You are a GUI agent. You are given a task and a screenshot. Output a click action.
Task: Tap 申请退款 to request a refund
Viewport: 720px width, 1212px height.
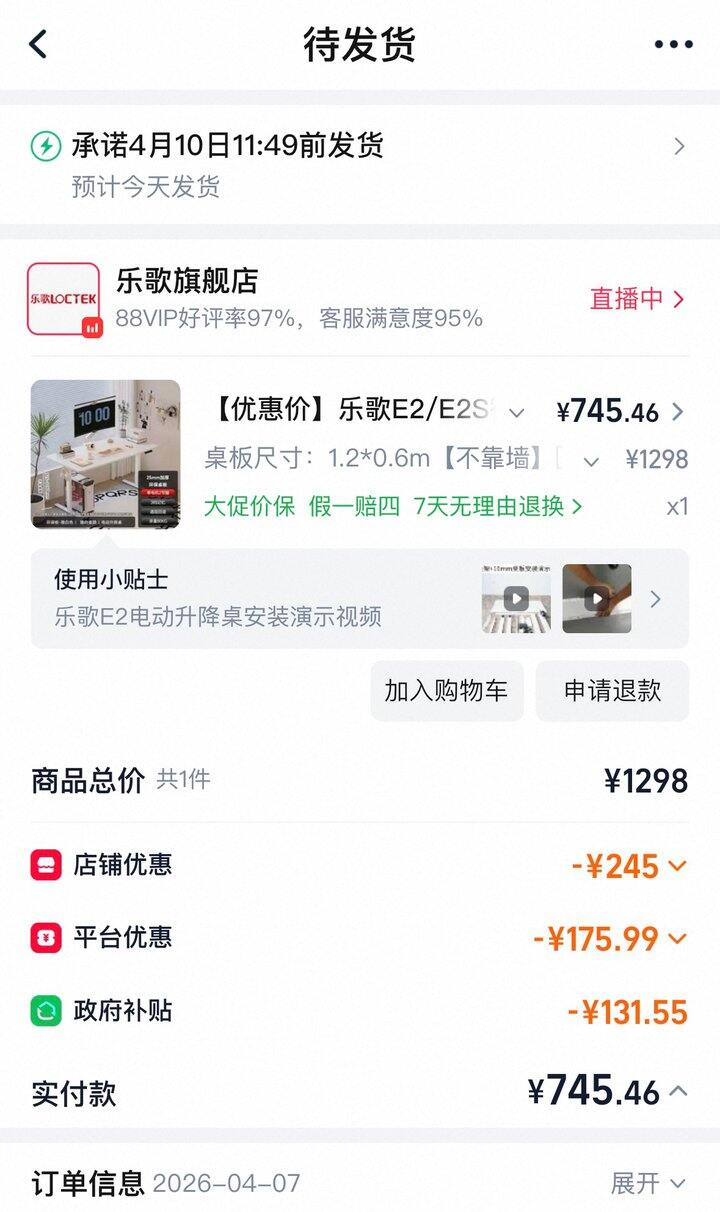pyautogui.click(x=612, y=690)
